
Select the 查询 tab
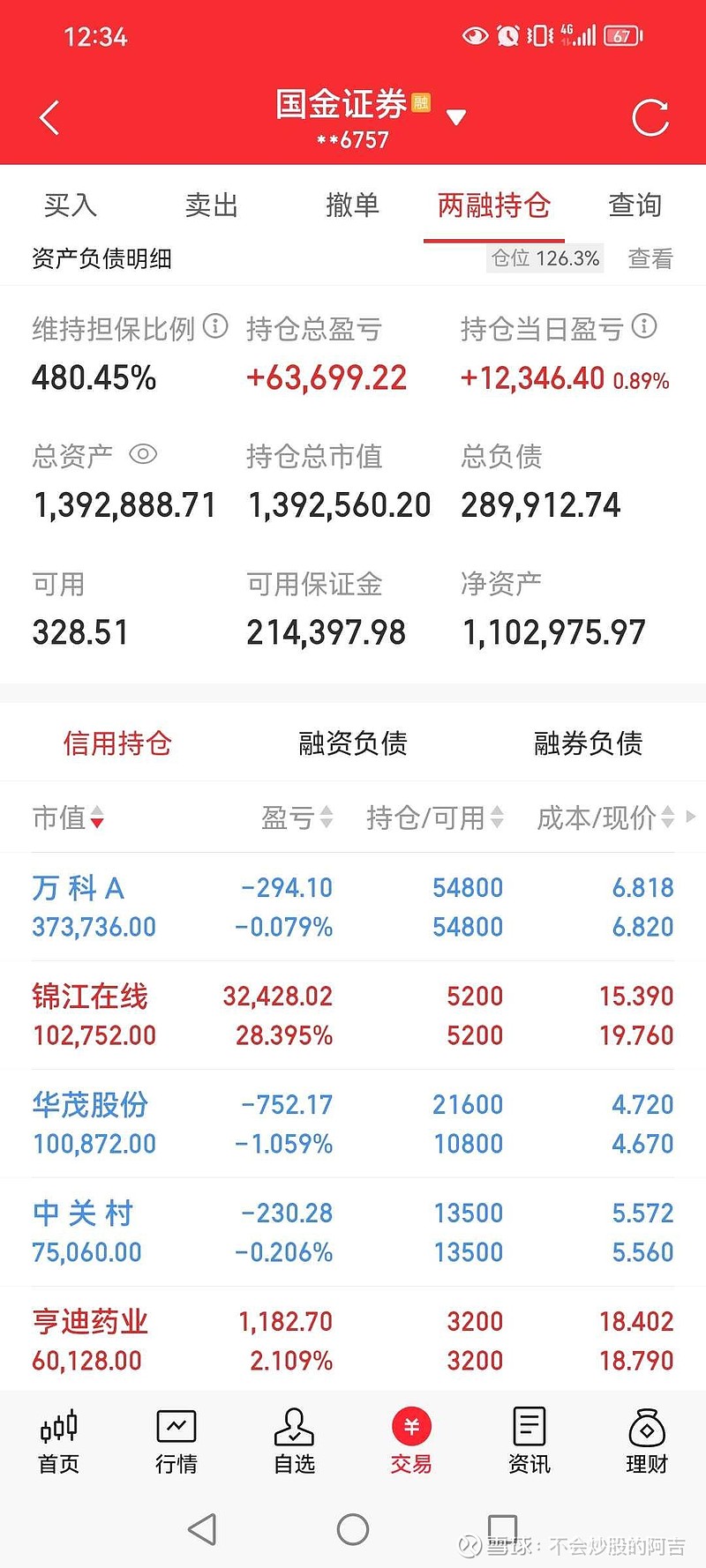635,205
